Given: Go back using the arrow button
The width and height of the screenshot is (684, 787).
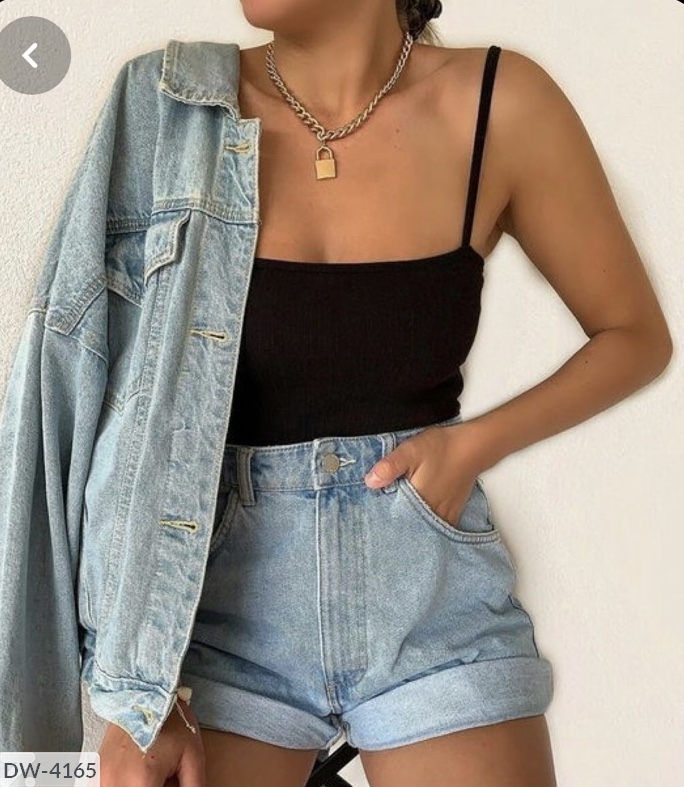Looking at the screenshot, I should [32, 55].
